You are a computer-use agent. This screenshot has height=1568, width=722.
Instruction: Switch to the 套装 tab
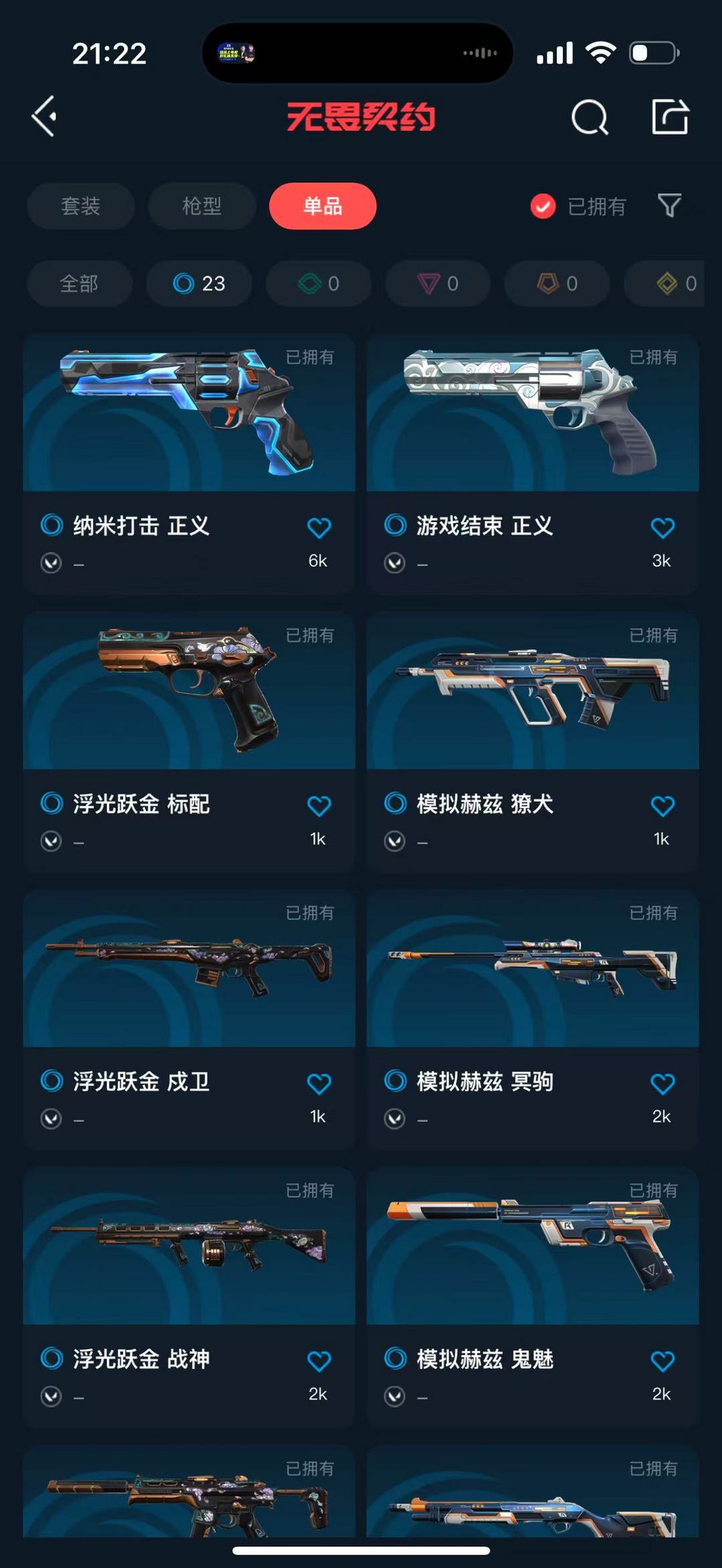81,206
